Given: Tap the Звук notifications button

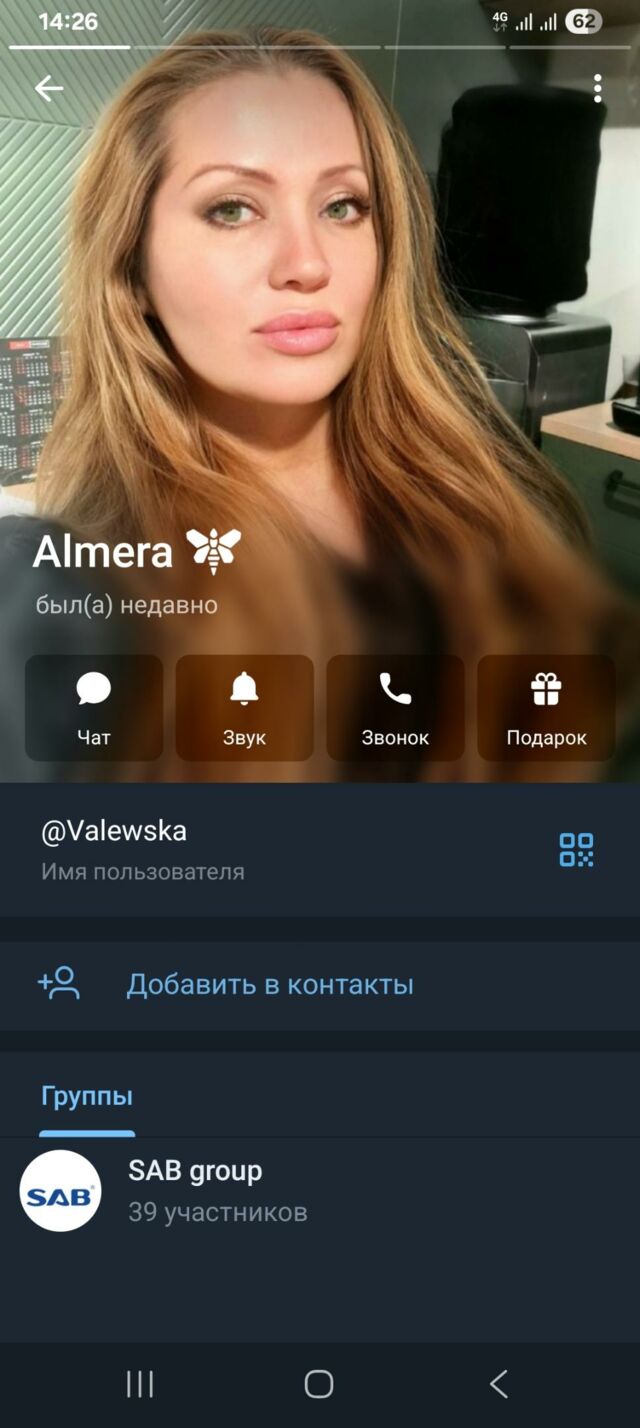Looking at the screenshot, I should (x=244, y=708).
